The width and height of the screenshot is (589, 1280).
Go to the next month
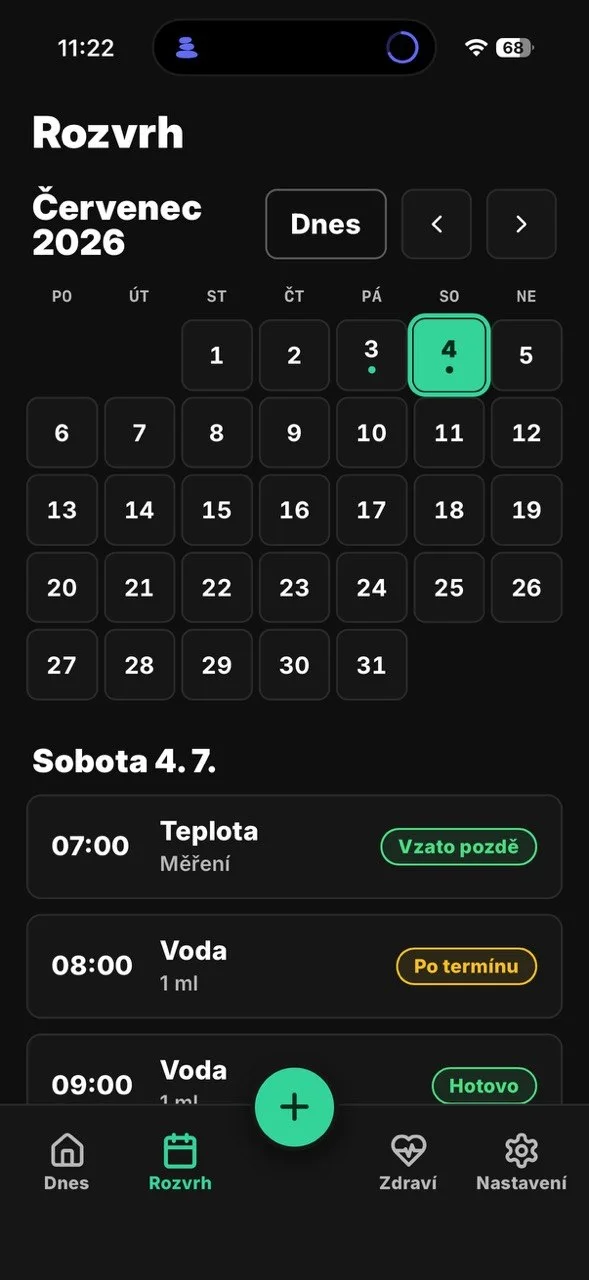coord(521,224)
